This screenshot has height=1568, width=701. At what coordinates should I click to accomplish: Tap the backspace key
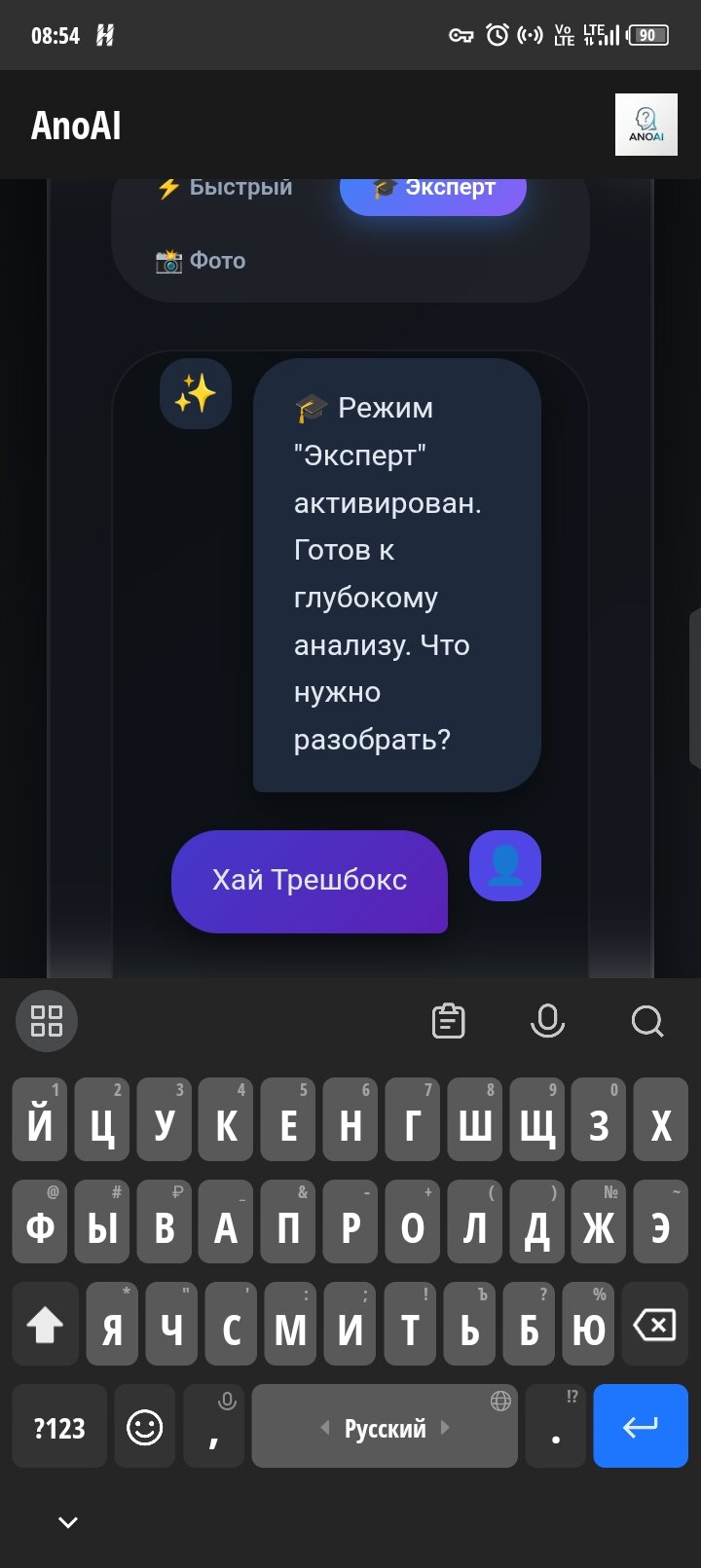tap(654, 1325)
